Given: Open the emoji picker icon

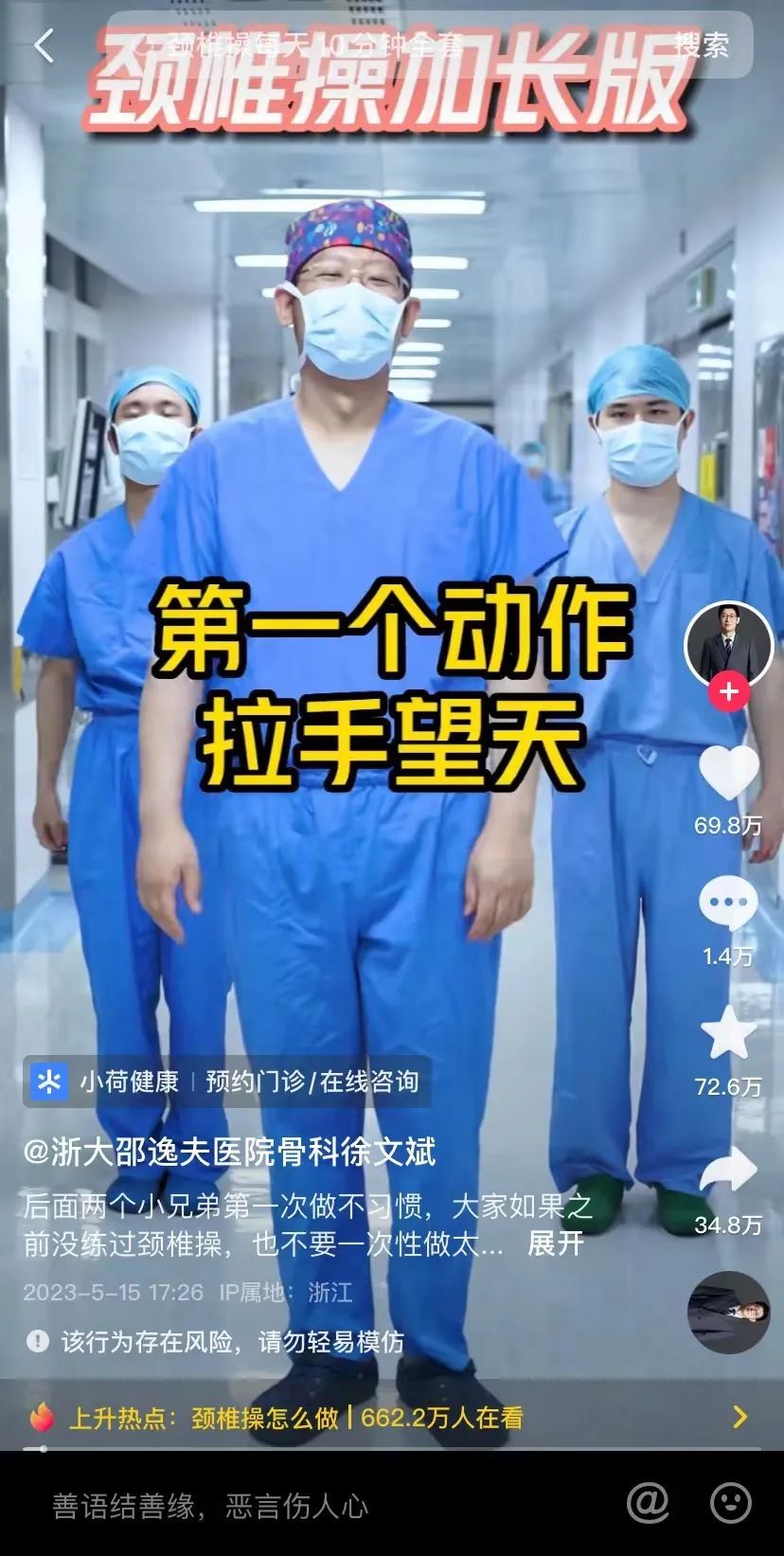Looking at the screenshot, I should 731,1502.
